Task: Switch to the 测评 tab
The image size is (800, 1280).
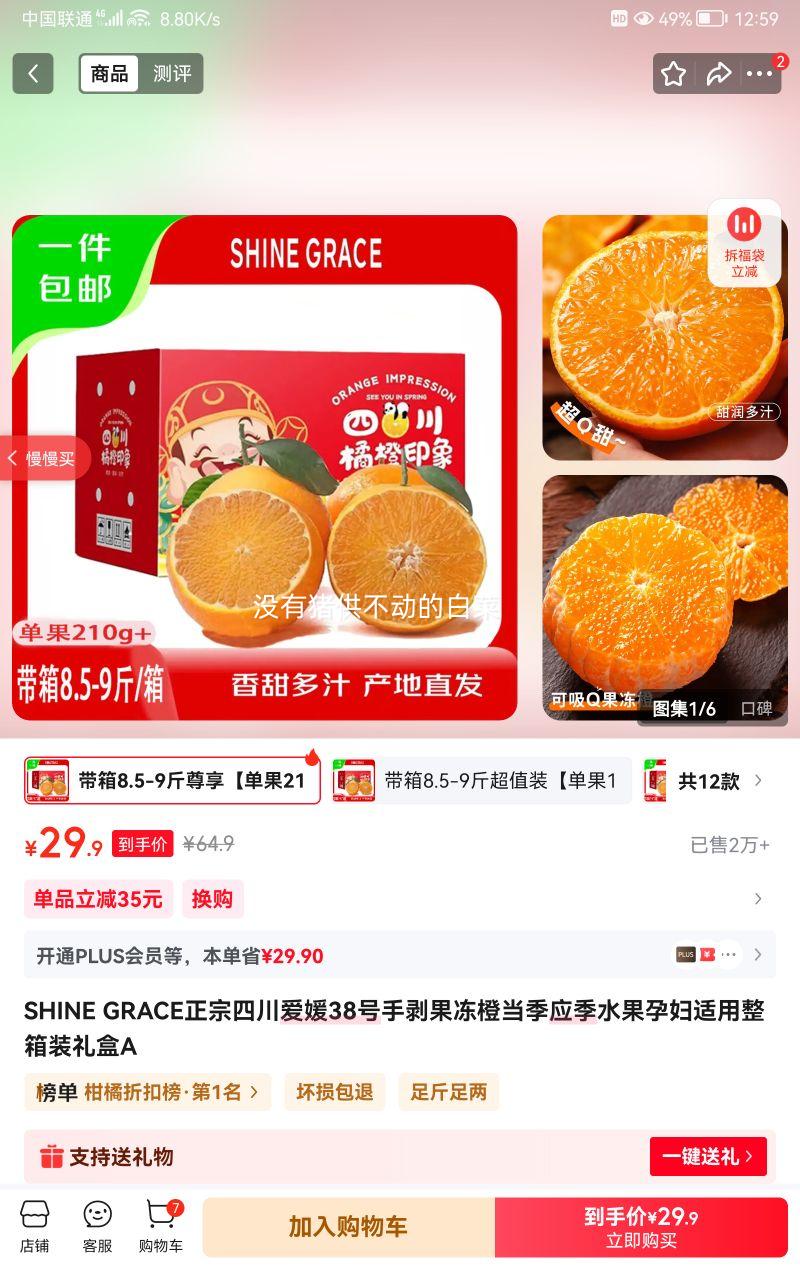Action: click(x=172, y=73)
